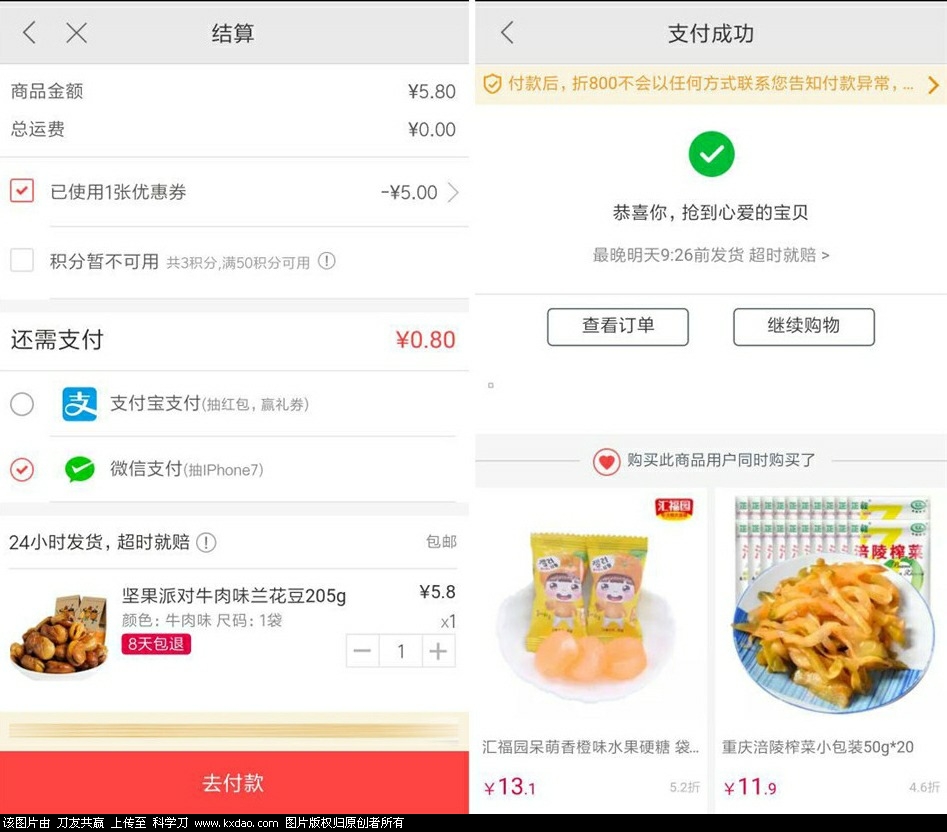Viewport: 947px width, 832px height.
Task: Decrease quantity of 坚果派对牛肉味兰花豆
Action: point(363,651)
